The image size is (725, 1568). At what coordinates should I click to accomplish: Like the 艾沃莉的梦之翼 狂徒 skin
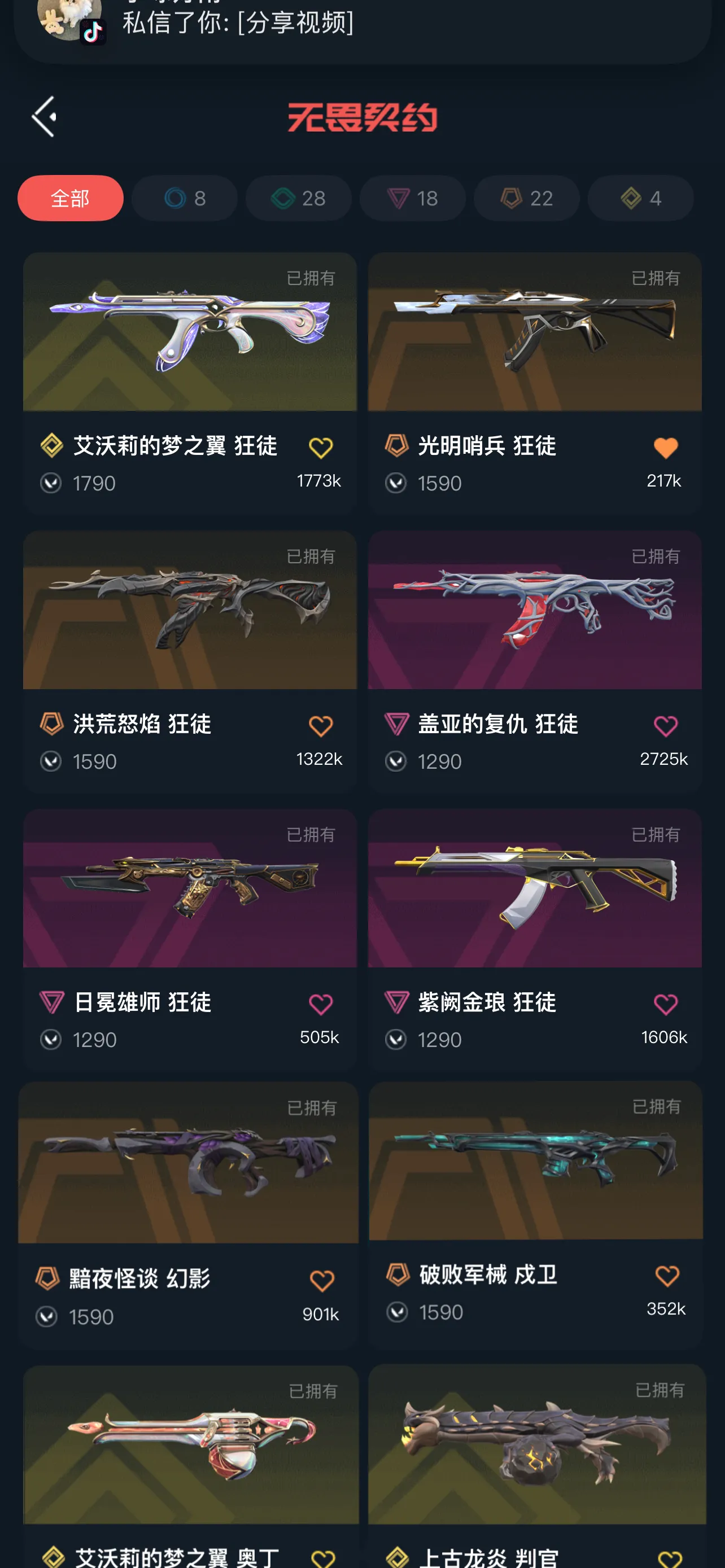(x=321, y=449)
